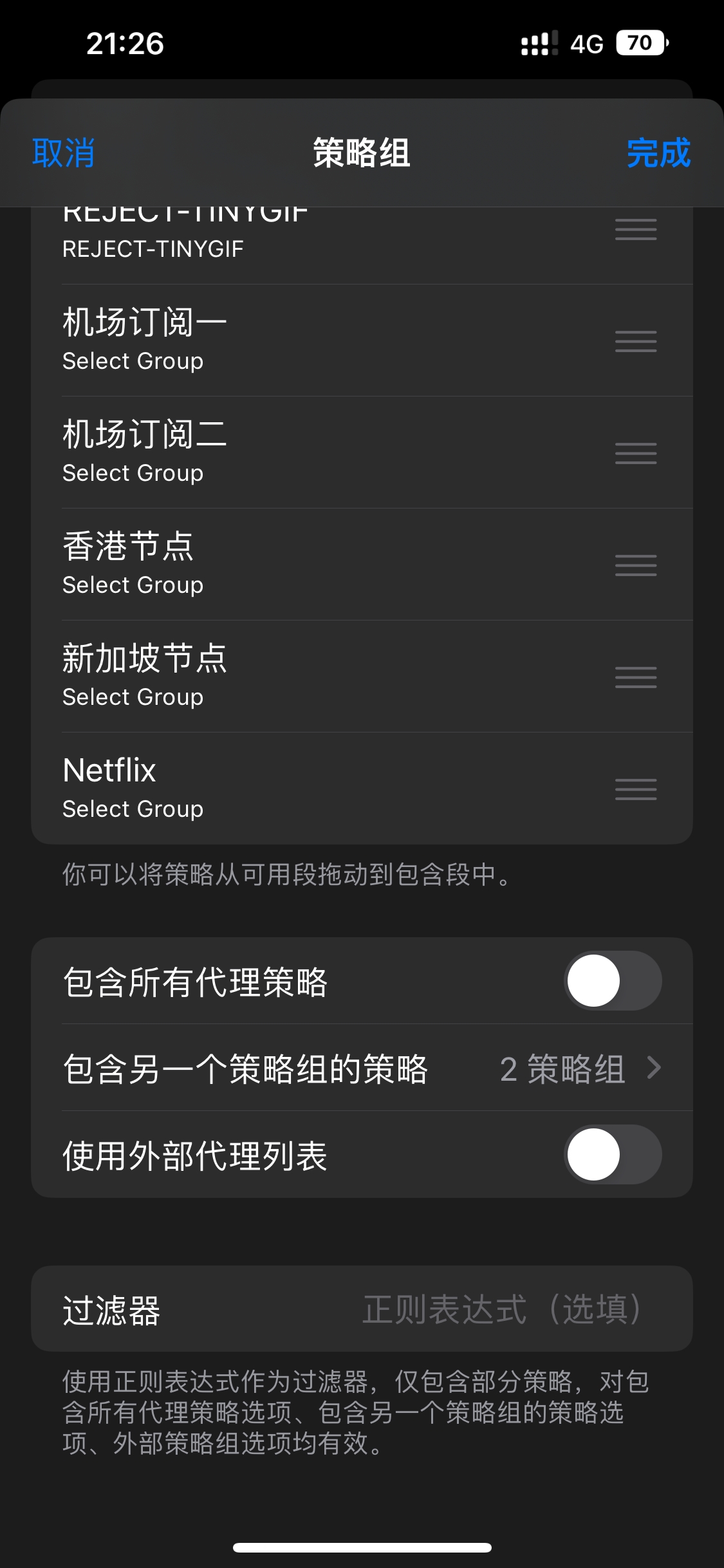Focus the 过滤器 regex input field

[x=502, y=1309]
